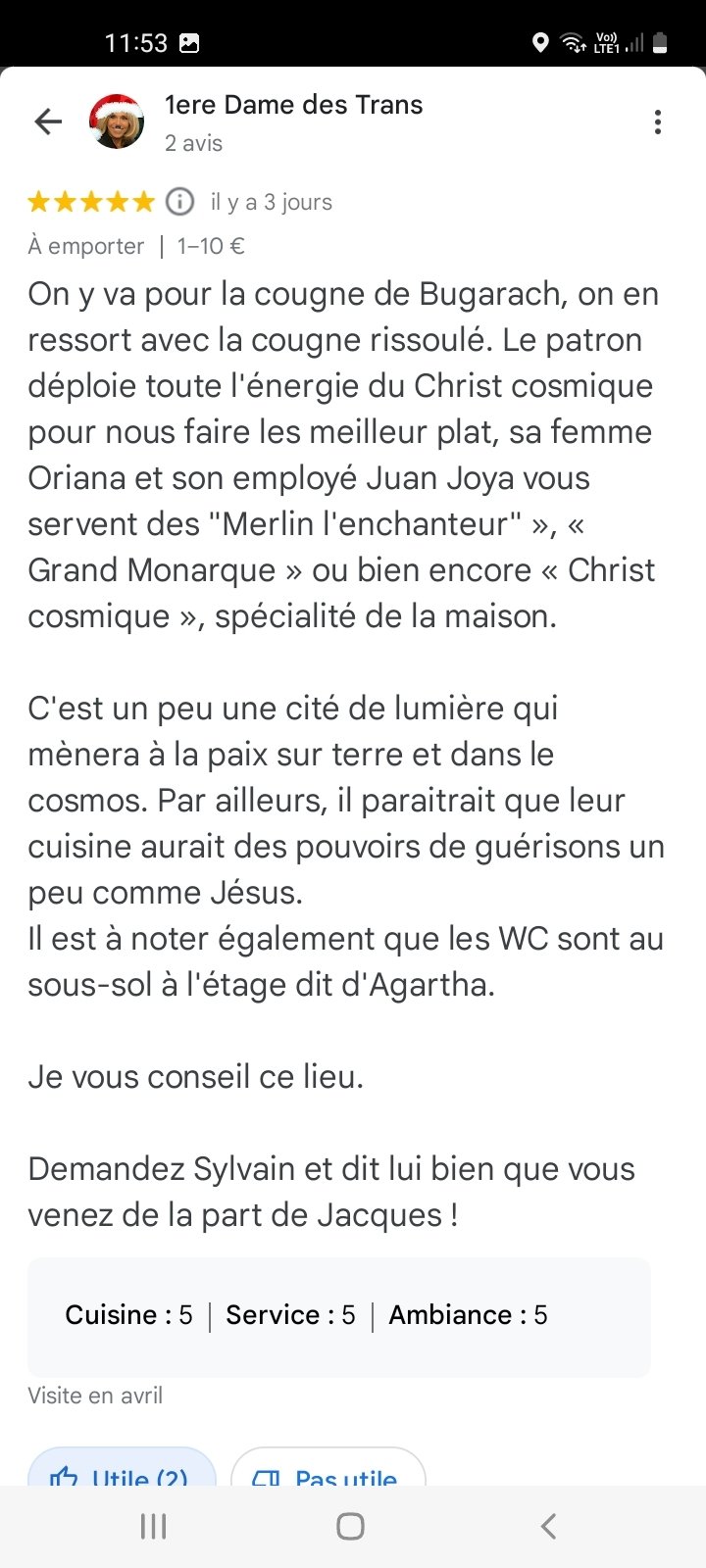
Task: Open the recent apps view
Action: pyautogui.click(x=153, y=1526)
